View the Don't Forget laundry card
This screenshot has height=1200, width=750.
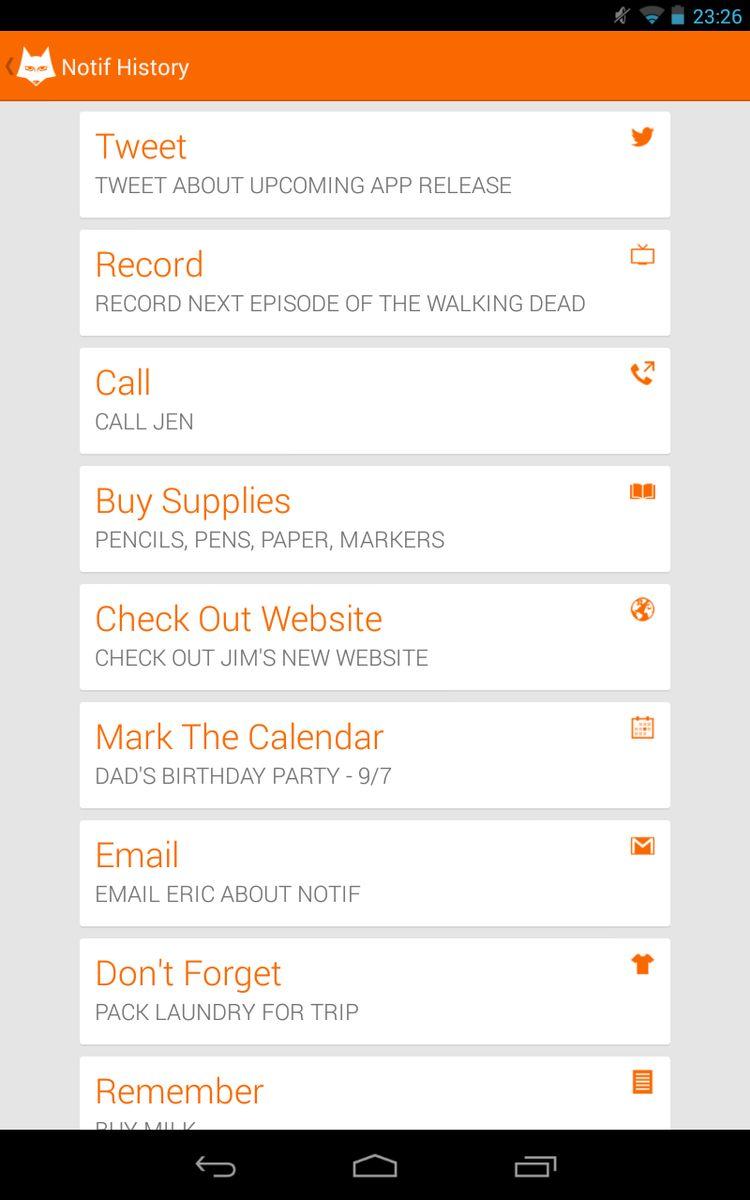(x=374, y=990)
